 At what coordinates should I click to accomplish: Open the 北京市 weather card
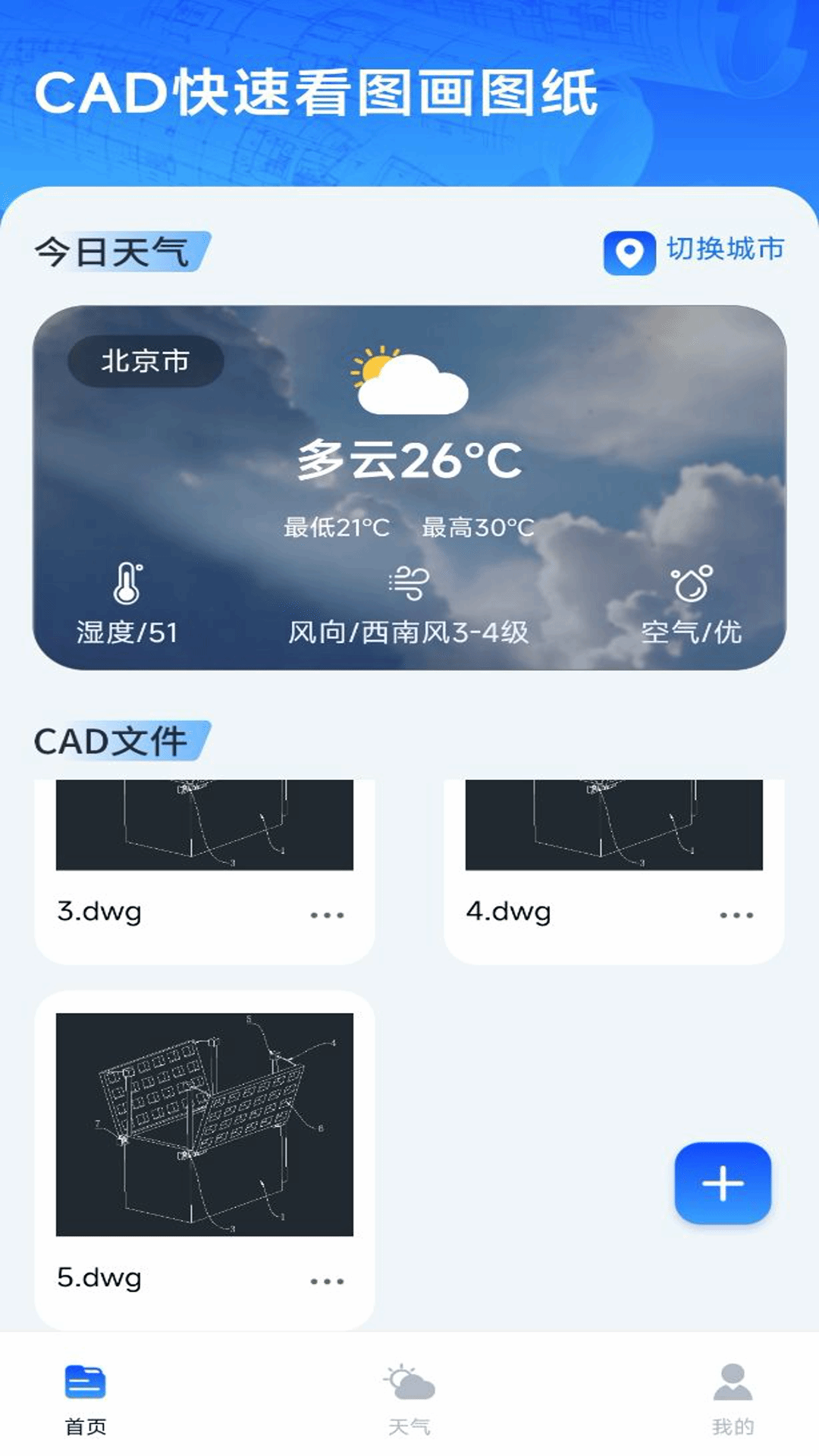pyautogui.click(x=409, y=487)
